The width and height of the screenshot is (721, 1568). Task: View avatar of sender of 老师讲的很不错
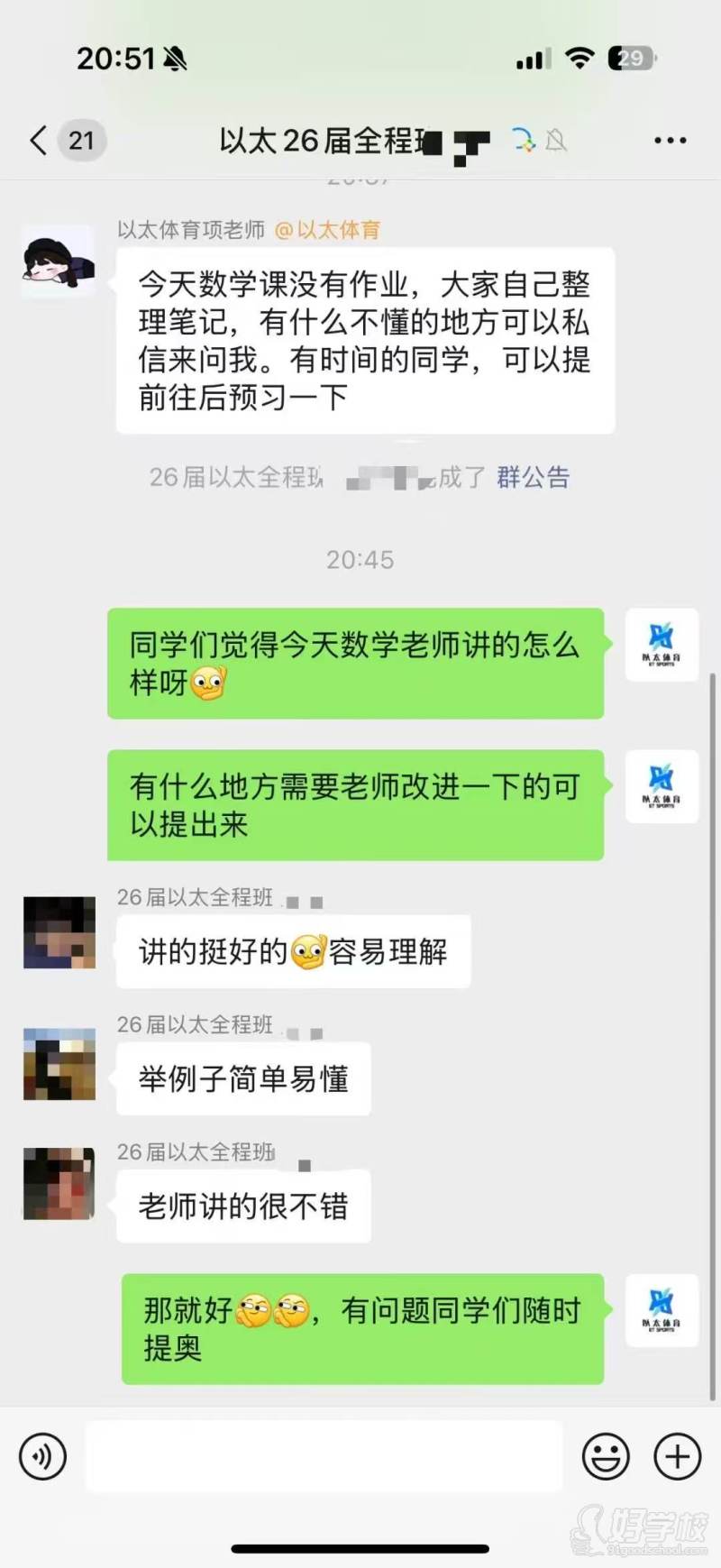(x=59, y=1183)
